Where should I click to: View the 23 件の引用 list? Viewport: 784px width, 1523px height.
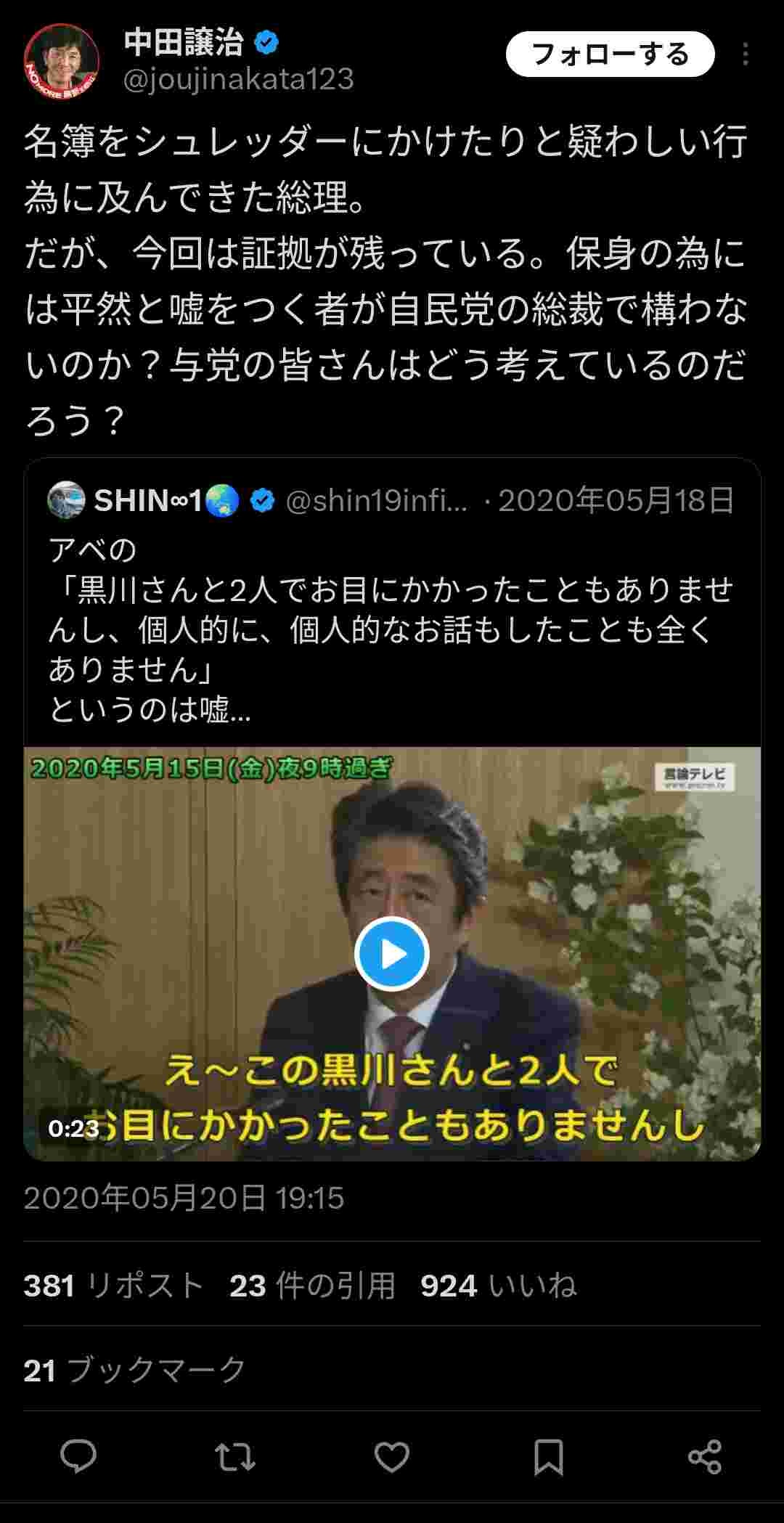(312, 1286)
